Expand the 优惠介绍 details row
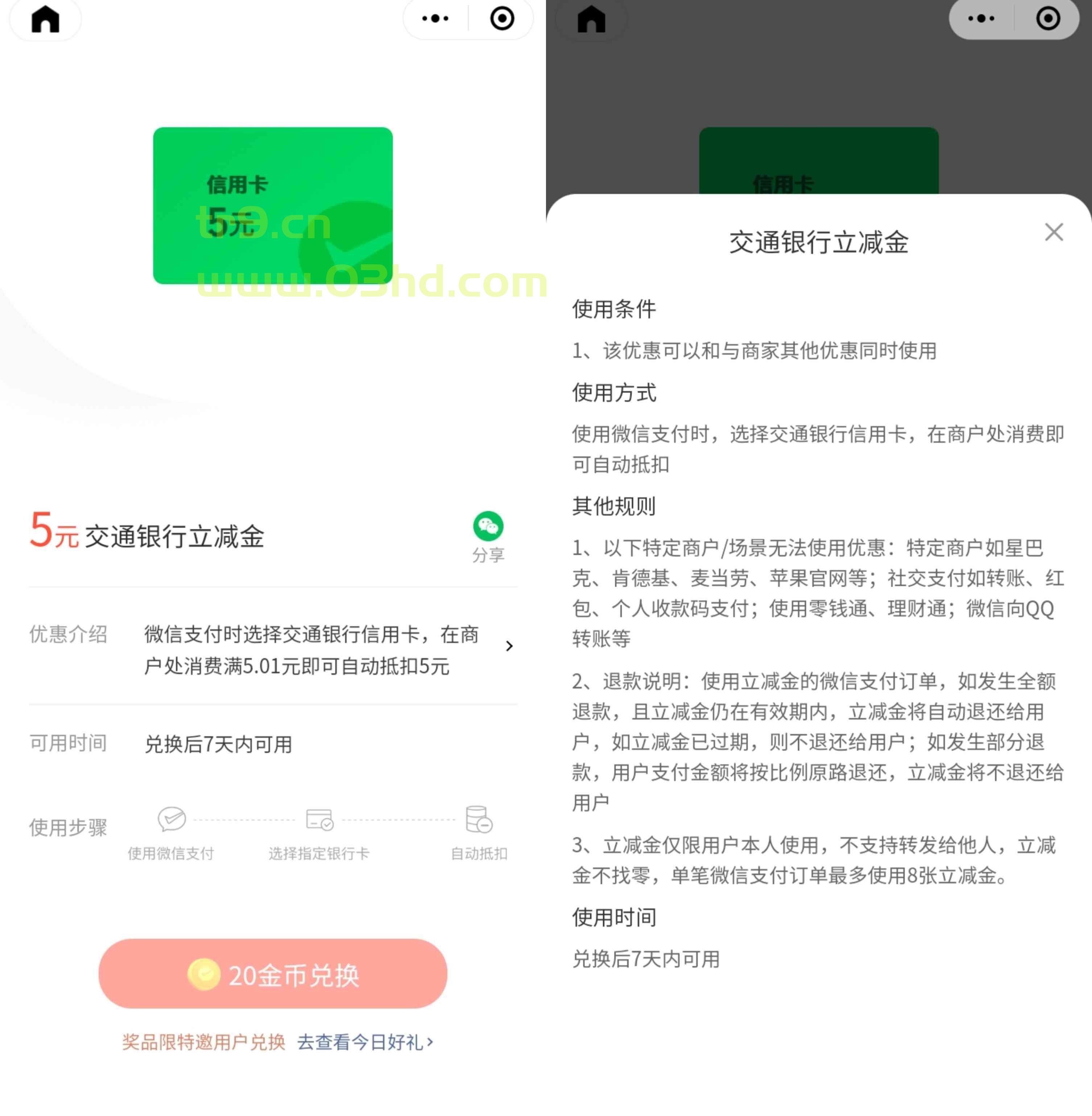Screen dimensions: 1092x1116 [508, 646]
